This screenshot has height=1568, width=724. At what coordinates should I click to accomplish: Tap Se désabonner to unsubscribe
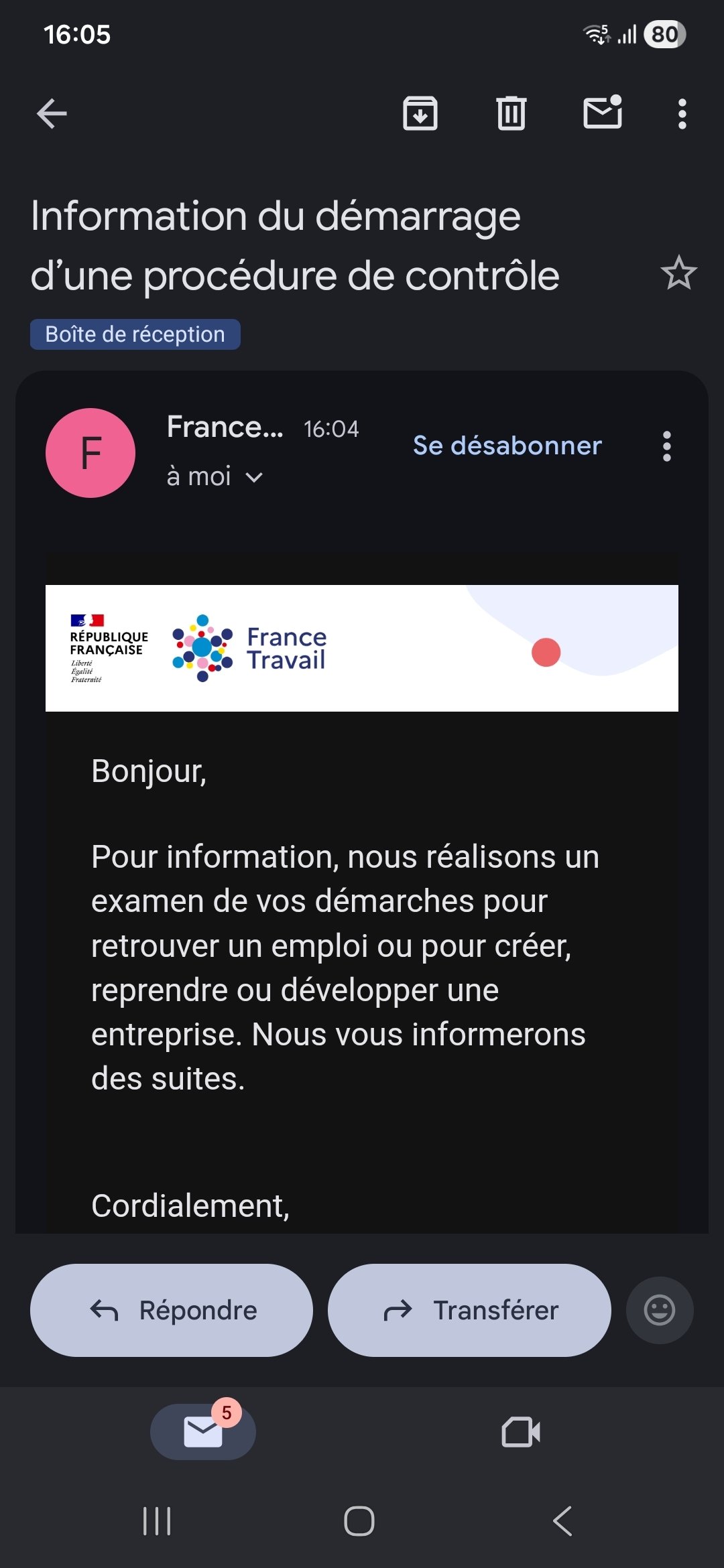(507, 446)
